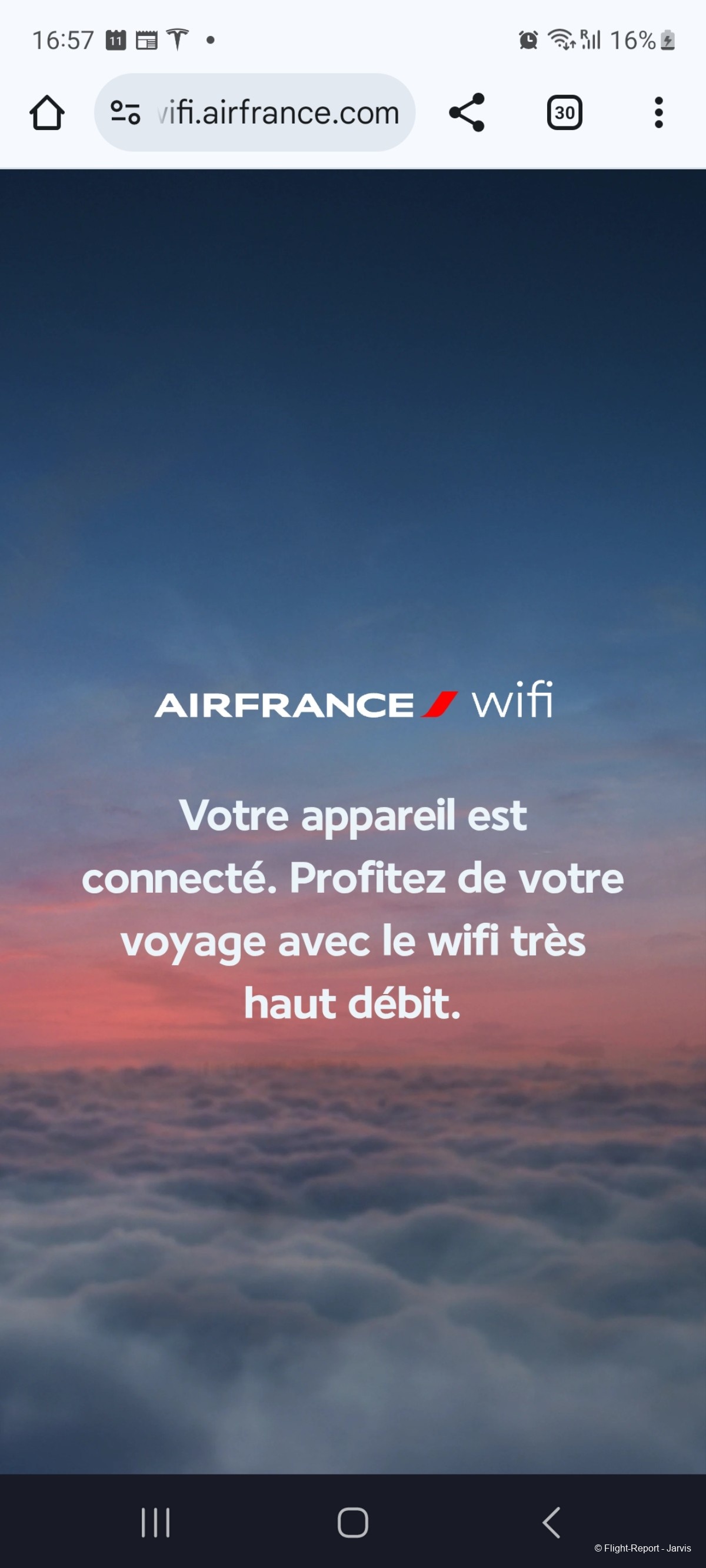Share this page

click(x=467, y=112)
